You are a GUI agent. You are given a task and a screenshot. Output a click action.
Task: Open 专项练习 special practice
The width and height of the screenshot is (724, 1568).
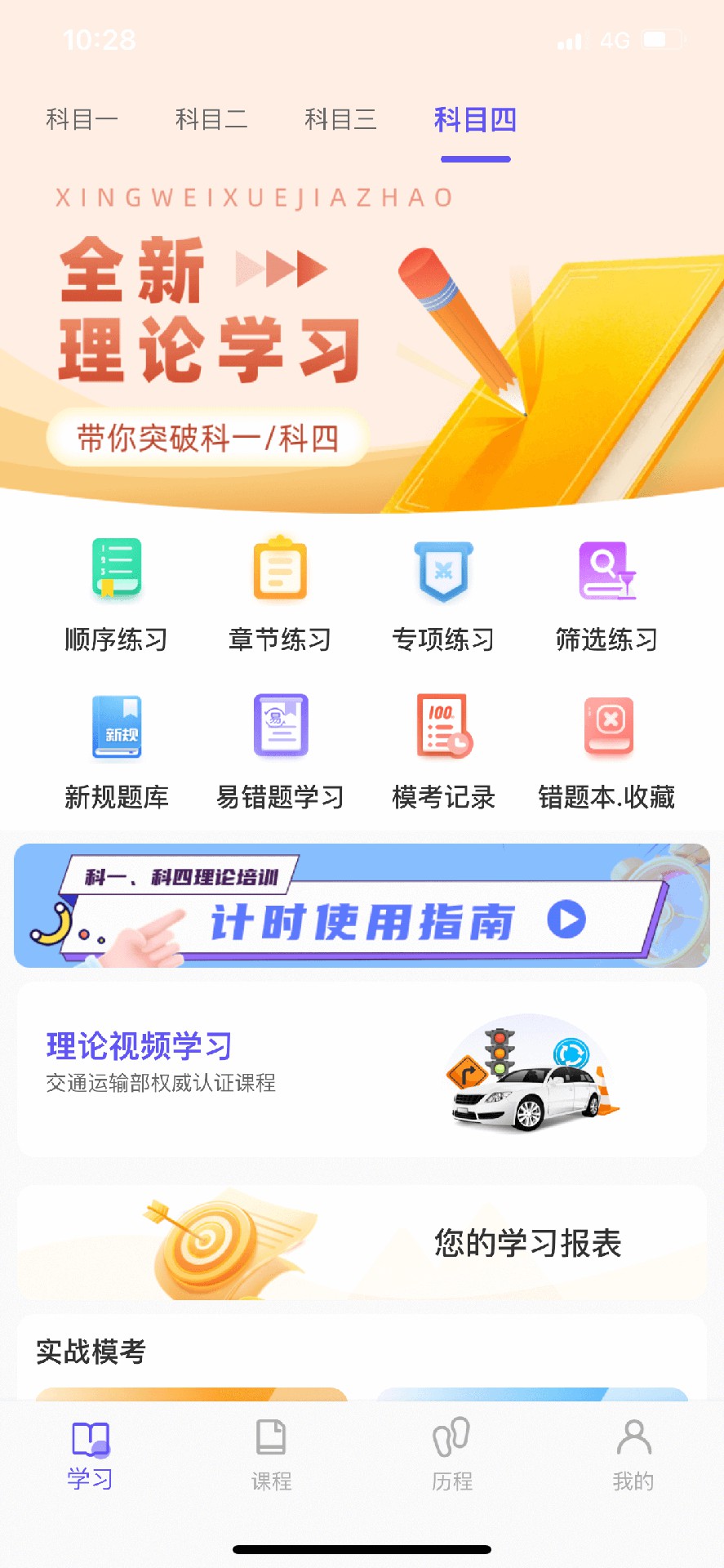click(442, 592)
